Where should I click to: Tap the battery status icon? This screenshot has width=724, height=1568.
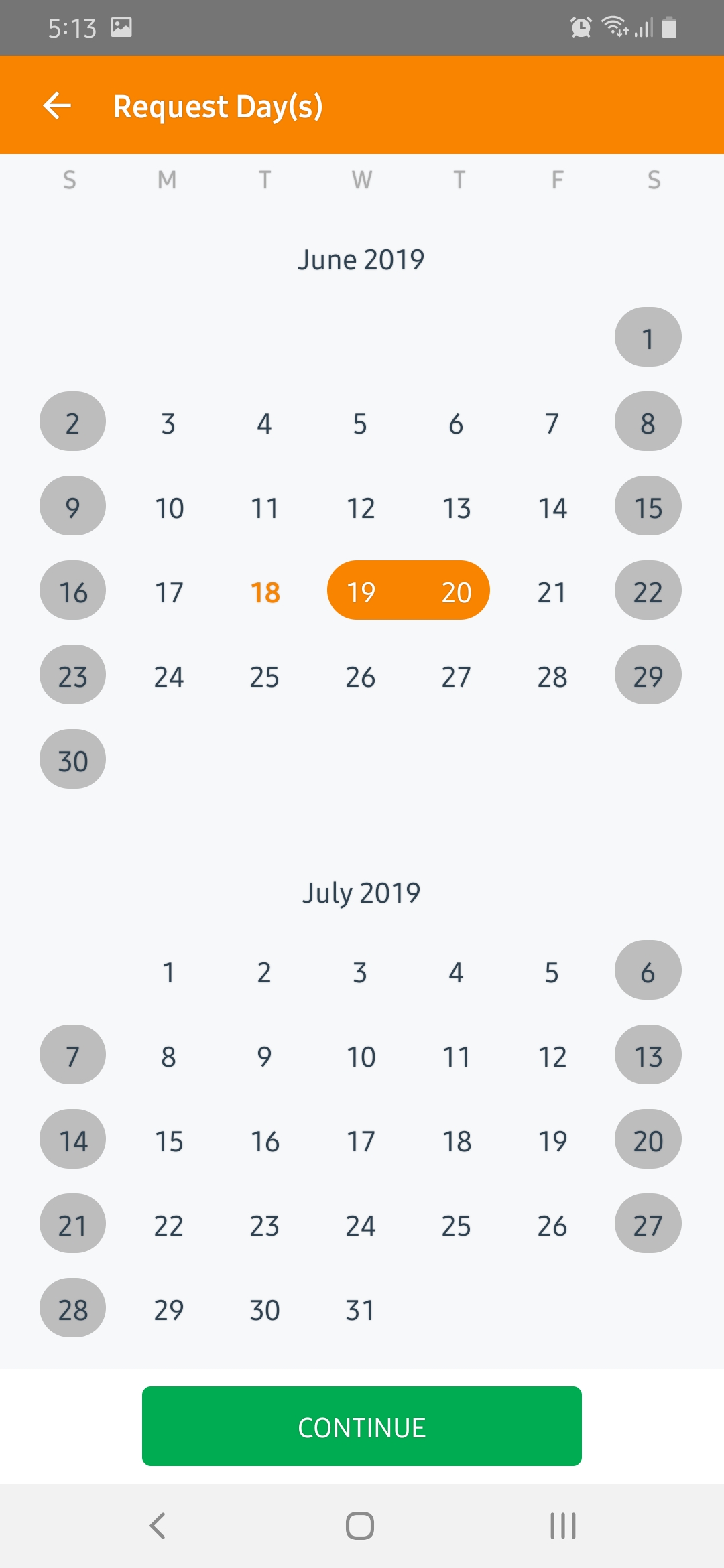tap(669, 27)
